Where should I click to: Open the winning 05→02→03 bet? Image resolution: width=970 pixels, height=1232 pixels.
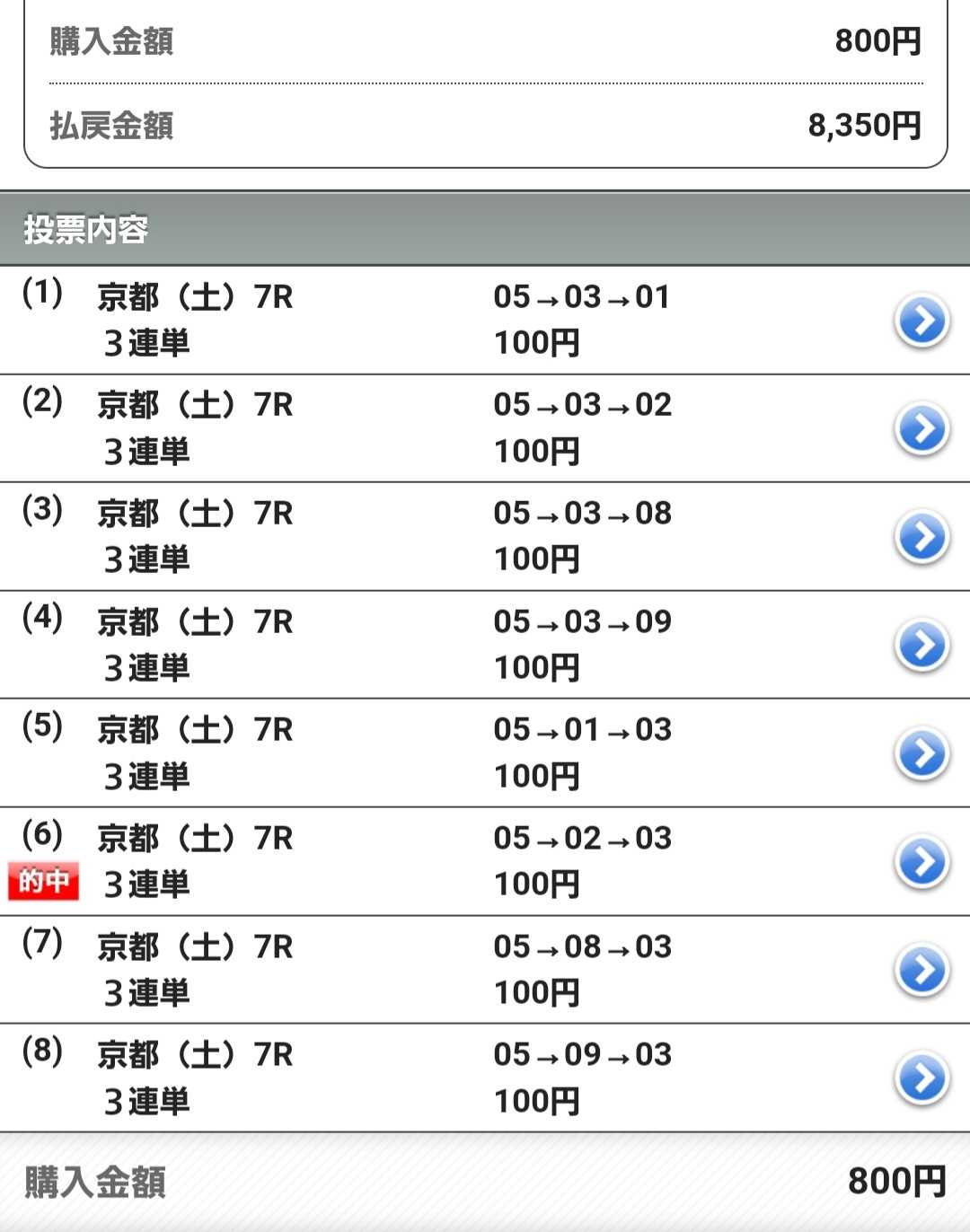pos(921,861)
